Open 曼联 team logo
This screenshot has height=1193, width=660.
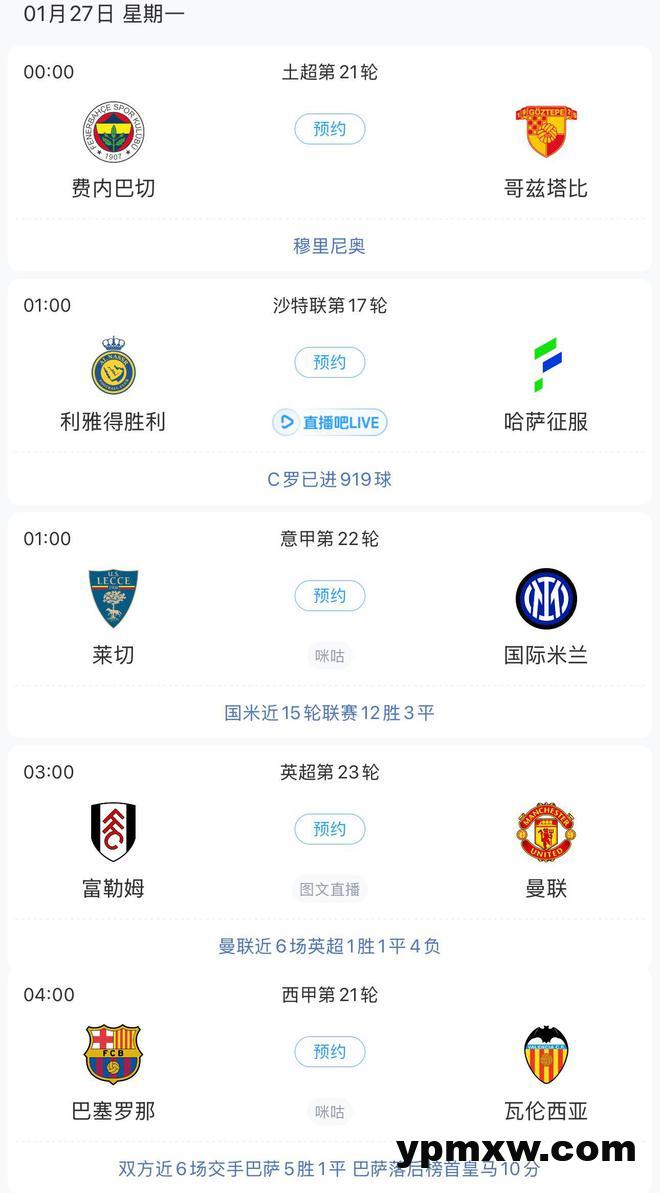[546, 832]
